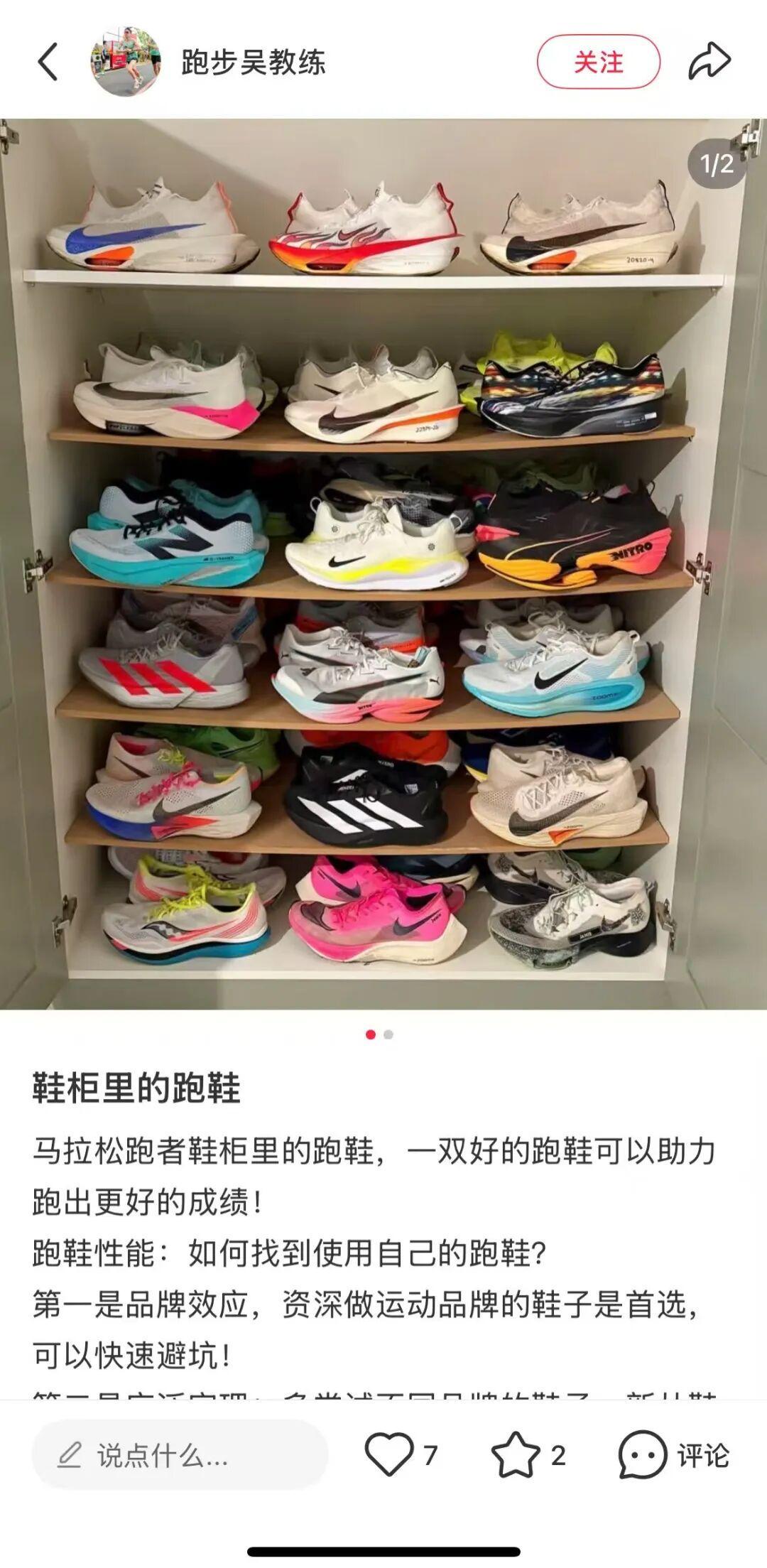
Task: Tap the 说点什么 comment input
Action: point(180,1456)
